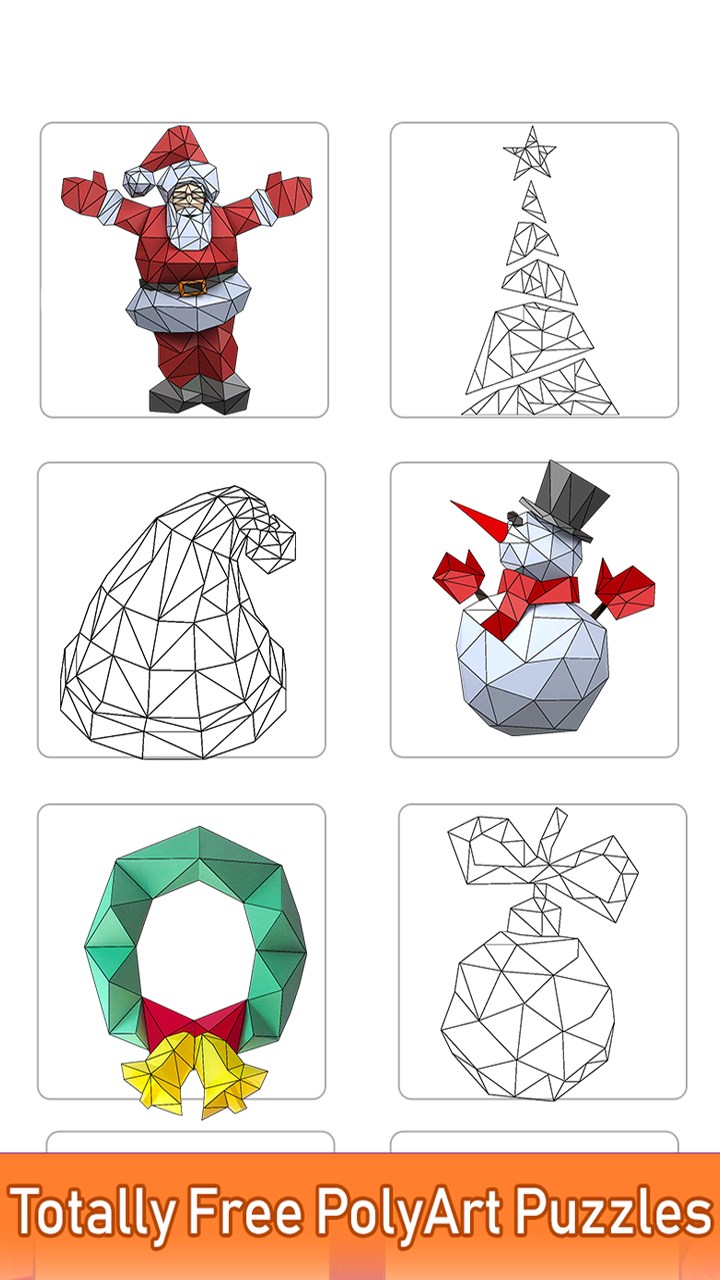Select the Santa hat outline puzzle
The height and width of the screenshot is (1280, 720).
coord(182,610)
